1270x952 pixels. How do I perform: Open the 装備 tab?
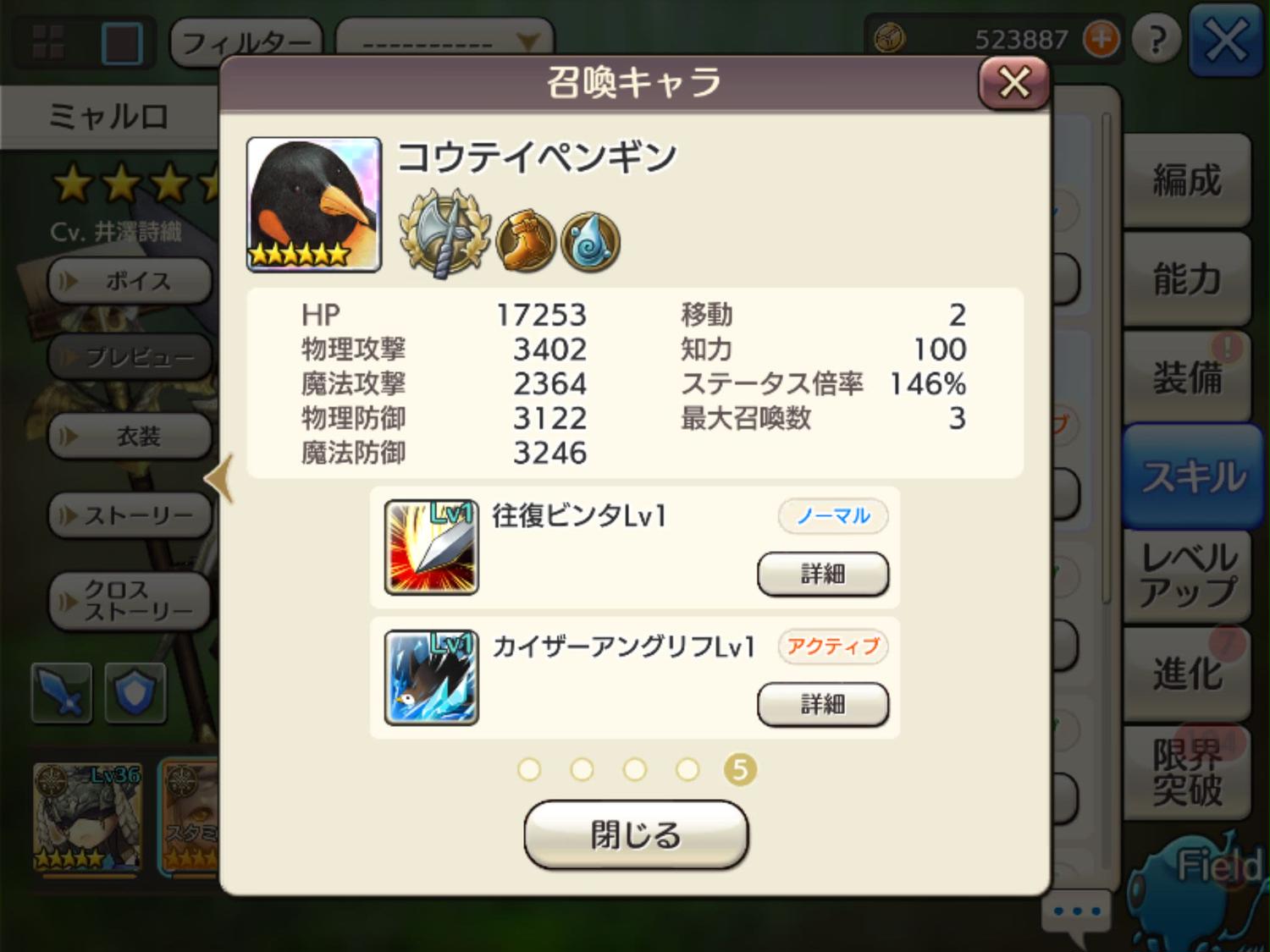(1186, 377)
